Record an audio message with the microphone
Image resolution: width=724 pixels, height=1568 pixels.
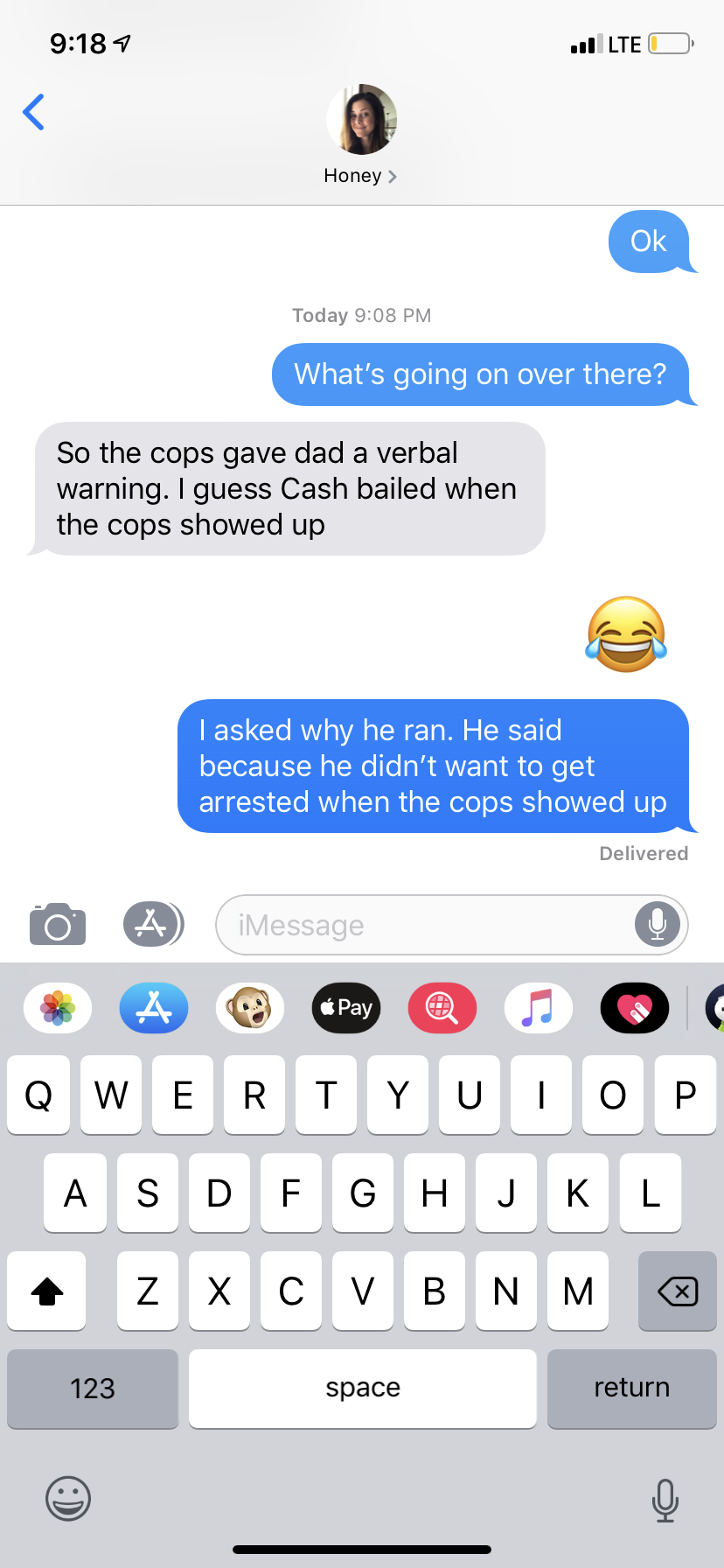pyautogui.click(x=658, y=924)
